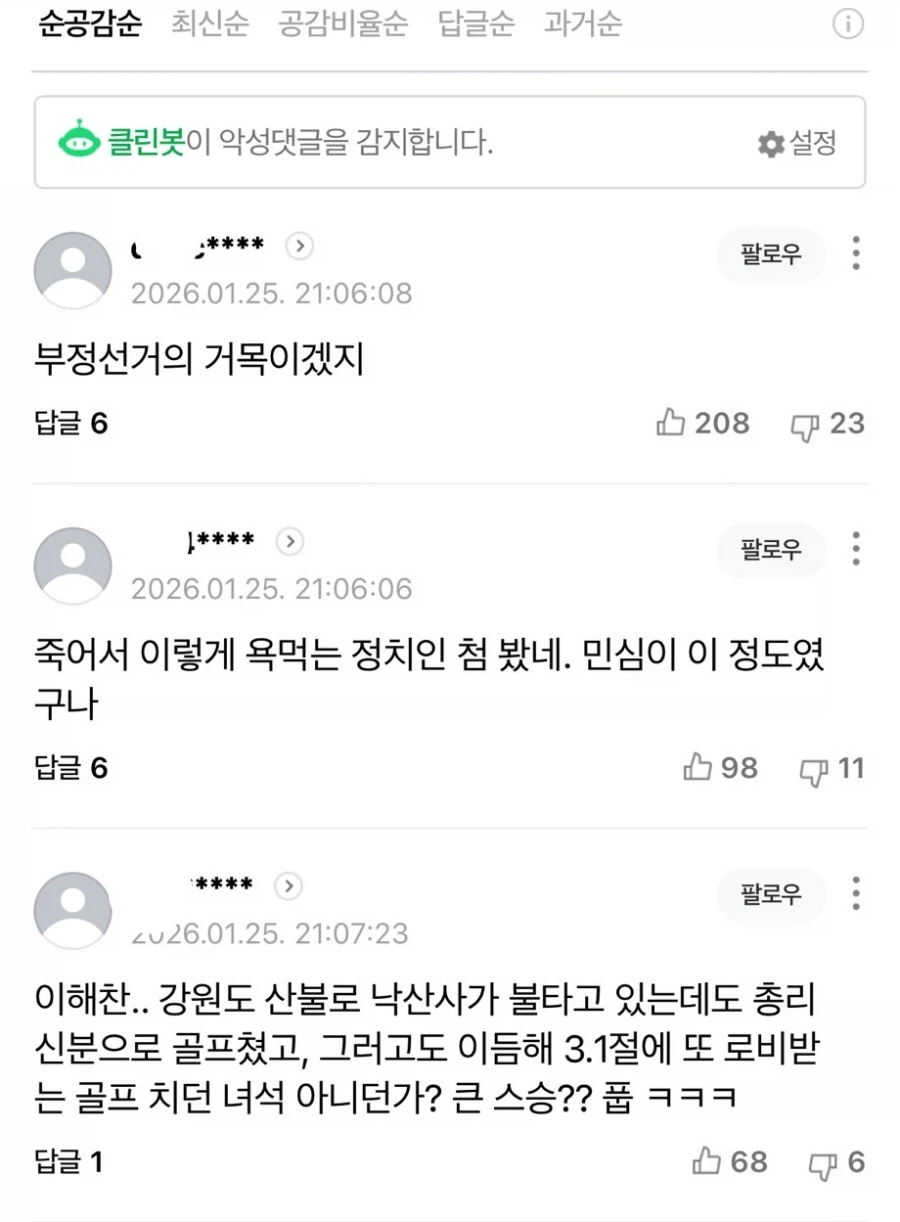Open the first comment's profile picture
The width and height of the screenshot is (900, 1222).
click(x=72, y=270)
